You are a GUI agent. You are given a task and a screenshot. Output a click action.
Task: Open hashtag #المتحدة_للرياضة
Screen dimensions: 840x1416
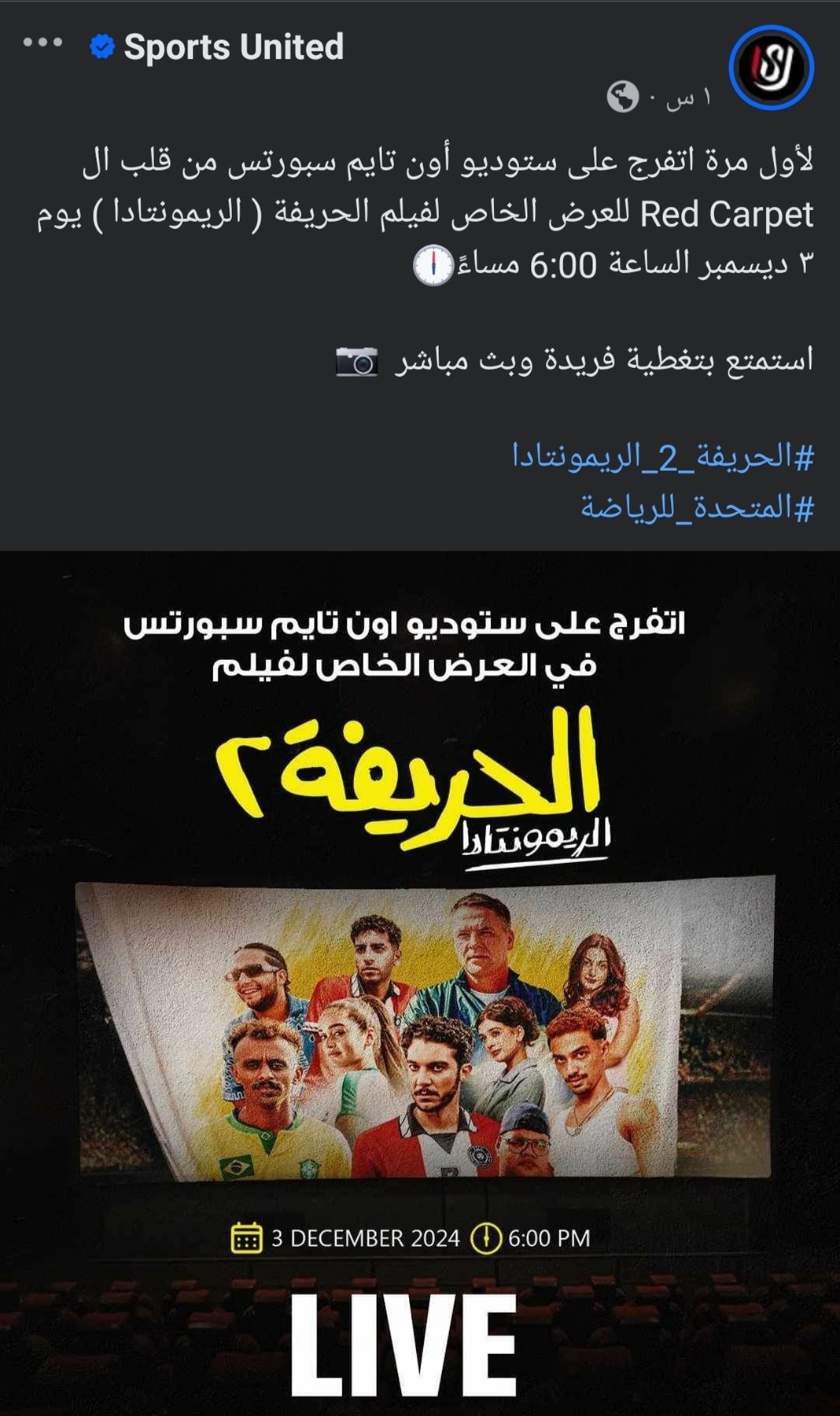pos(697,507)
